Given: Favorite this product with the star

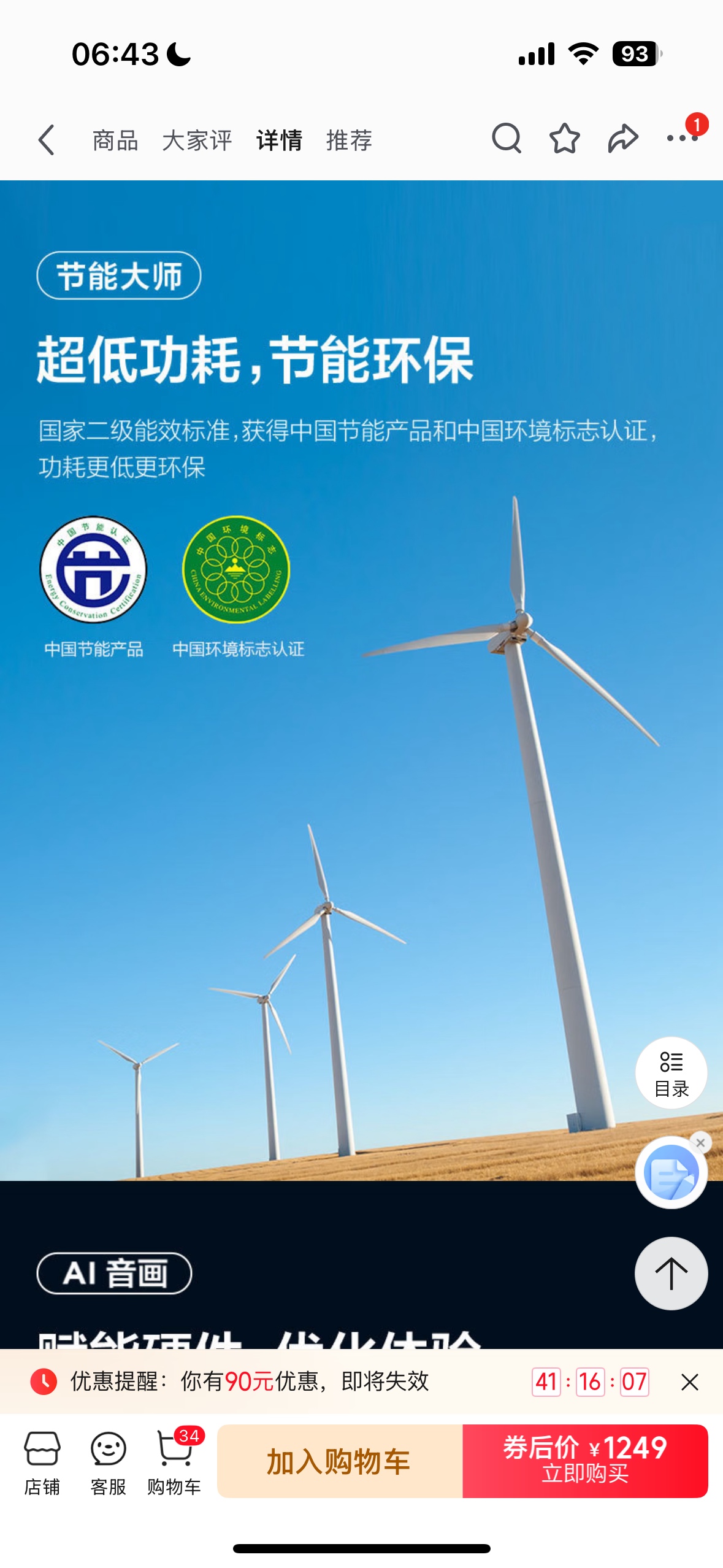Looking at the screenshot, I should tap(564, 139).
